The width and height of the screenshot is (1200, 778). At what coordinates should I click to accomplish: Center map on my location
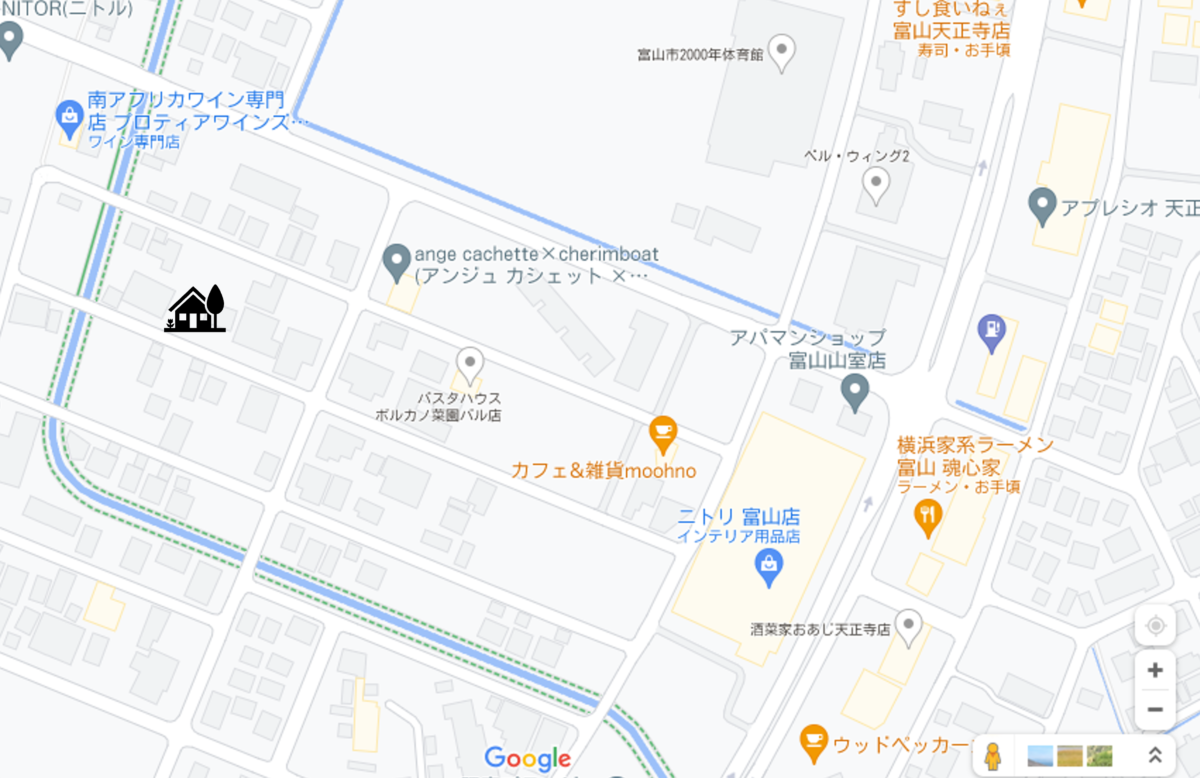coord(1155,626)
